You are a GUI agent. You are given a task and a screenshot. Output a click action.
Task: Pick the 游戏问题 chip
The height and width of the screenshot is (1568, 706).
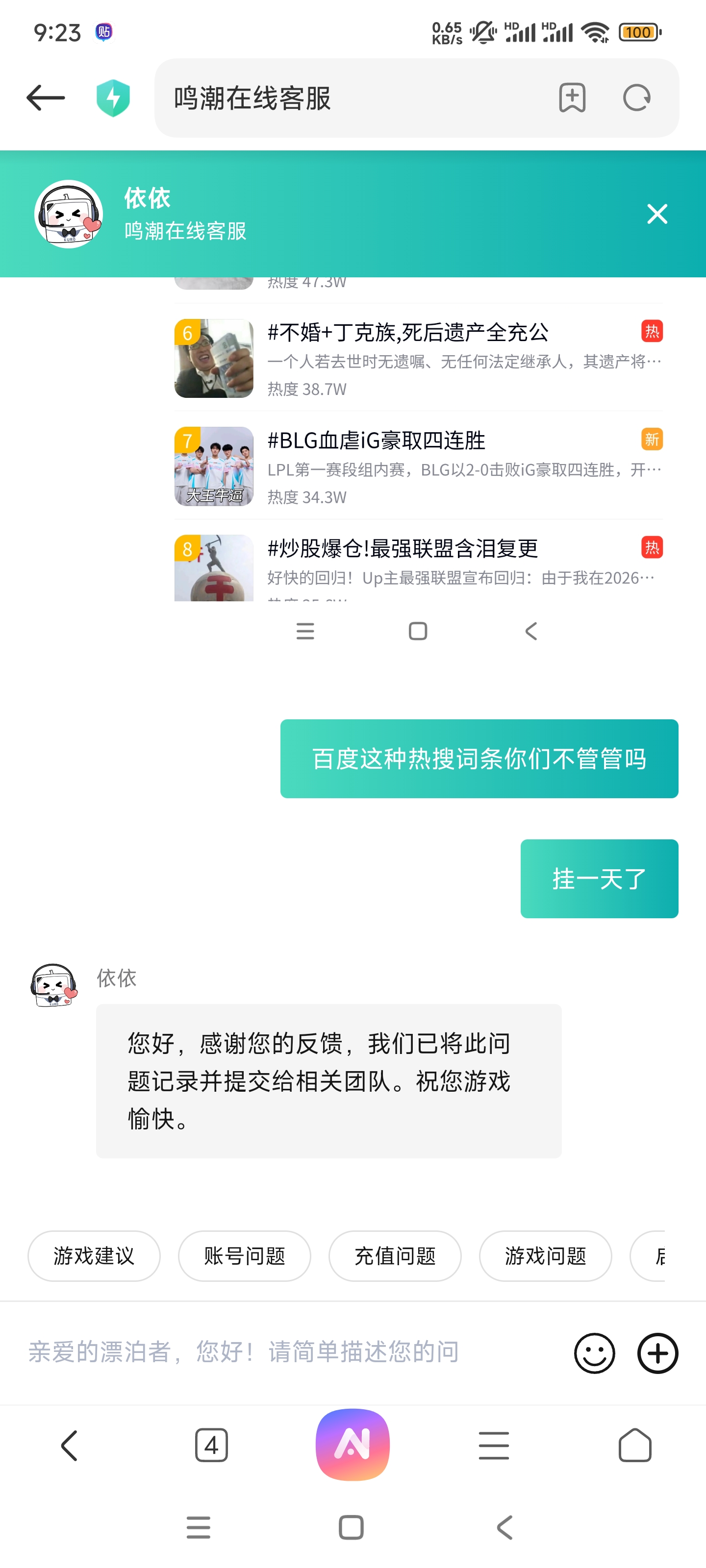pyautogui.click(x=545, y=1256)
